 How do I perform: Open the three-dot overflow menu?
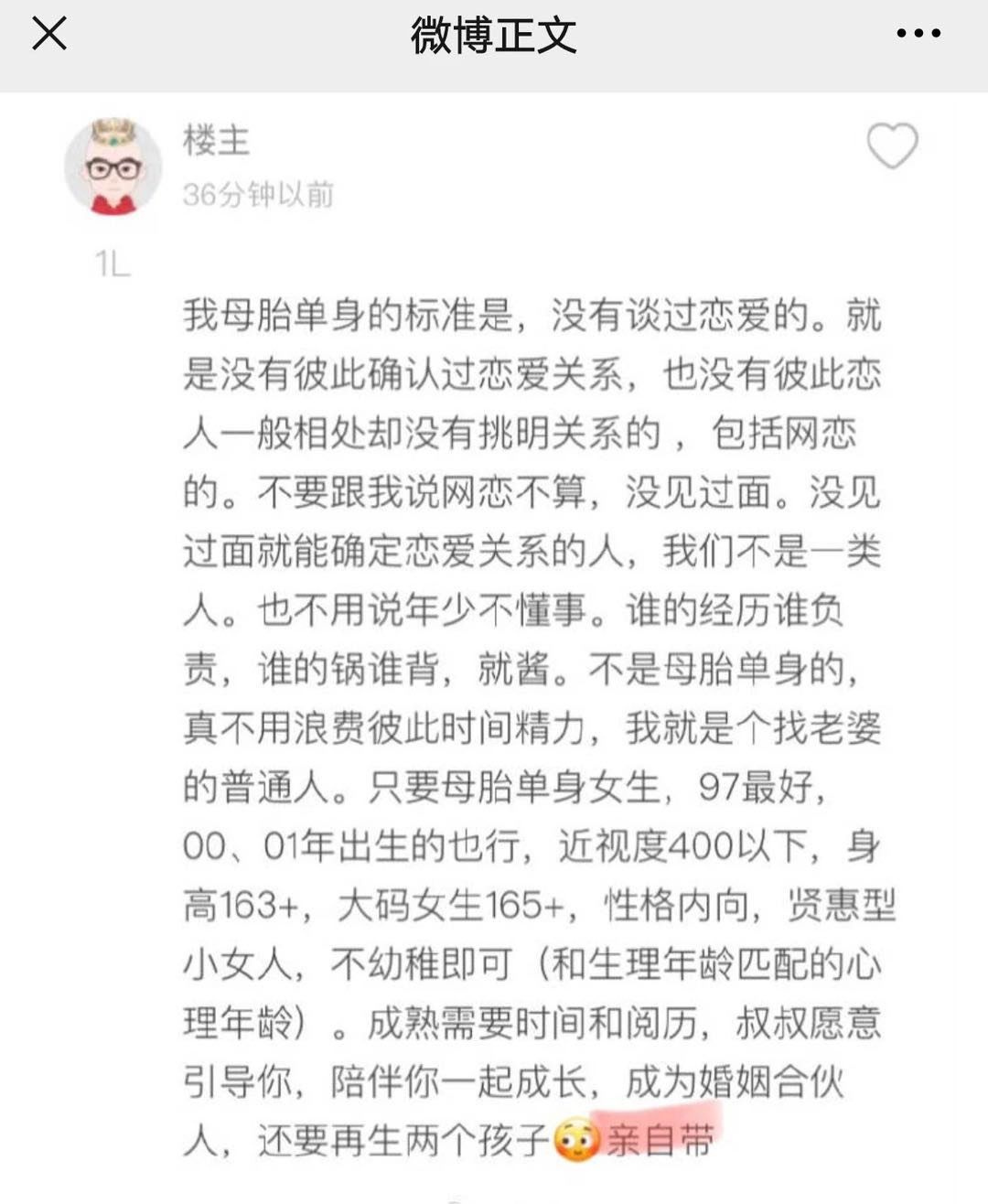918,35
